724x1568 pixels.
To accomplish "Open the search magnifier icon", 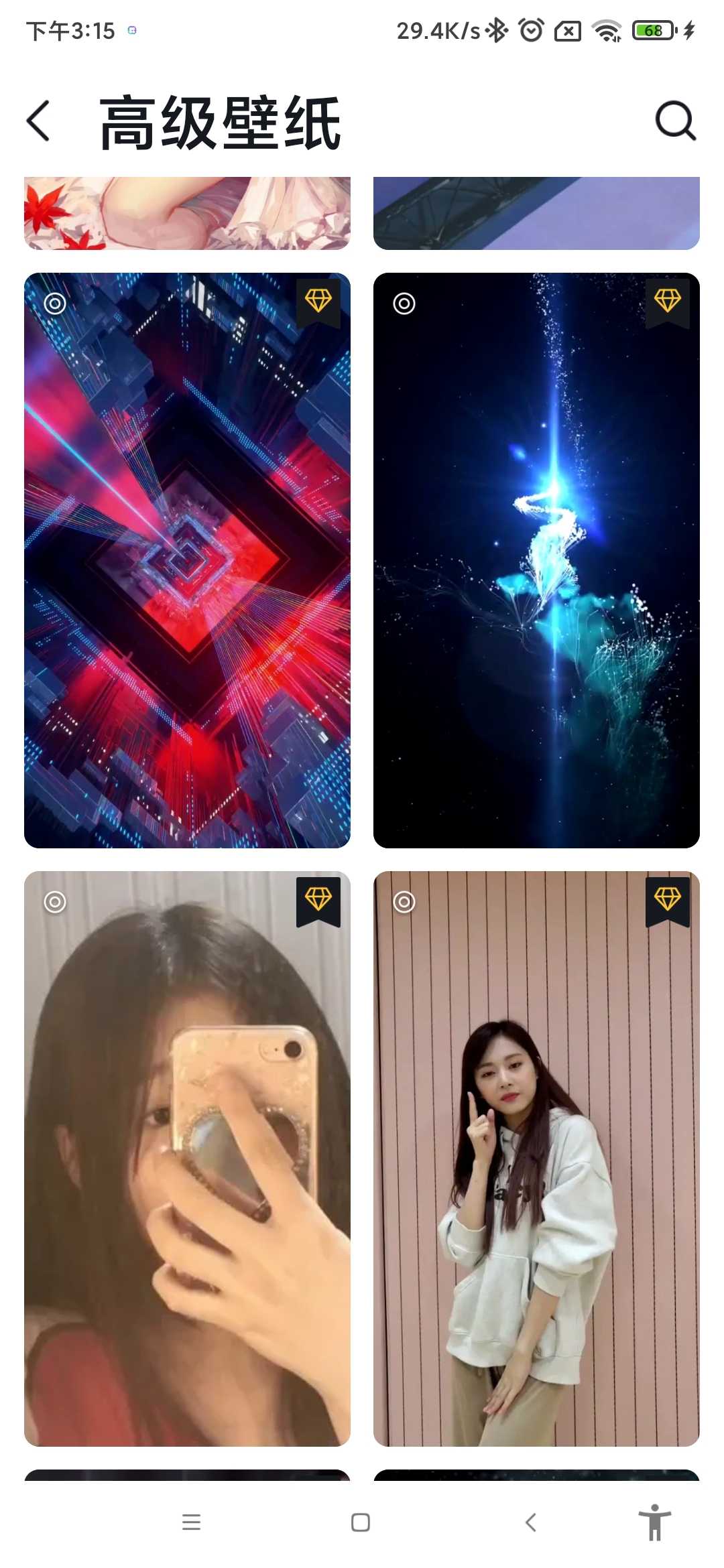I will [675, 121].
